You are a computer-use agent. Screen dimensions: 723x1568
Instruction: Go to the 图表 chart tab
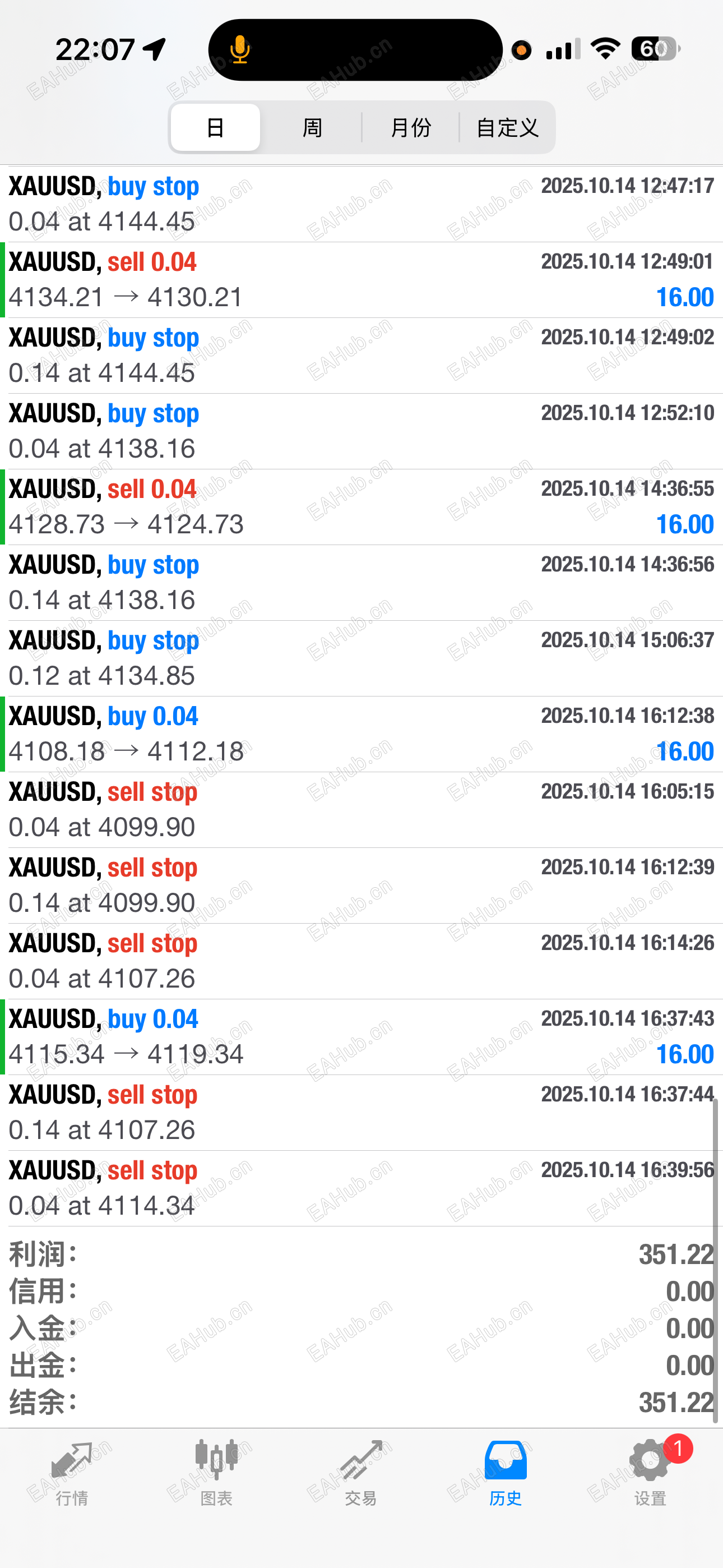pyautogui.click(x=217, y=1472)
